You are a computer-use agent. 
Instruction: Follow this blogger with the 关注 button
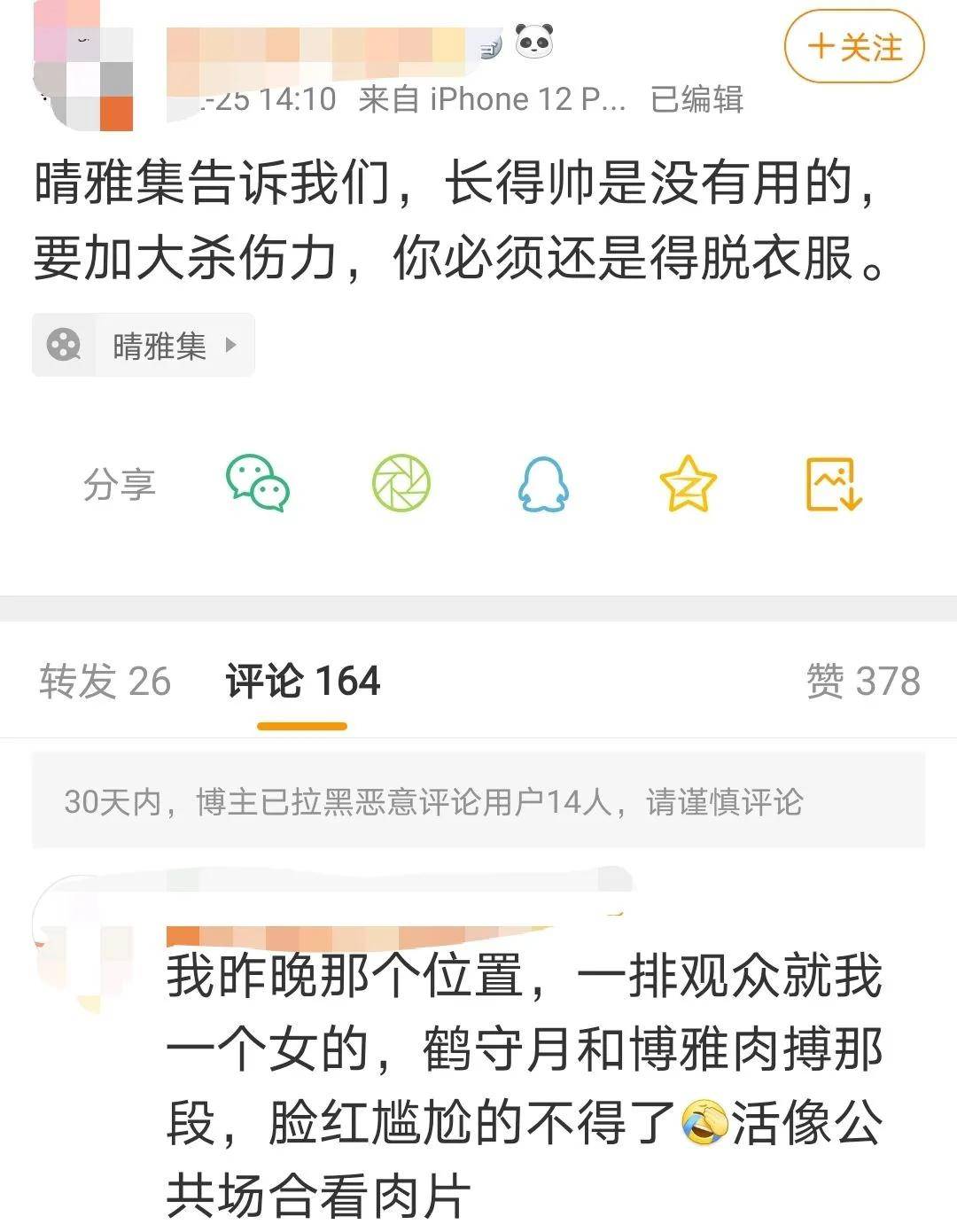click(x=854, y=47)
